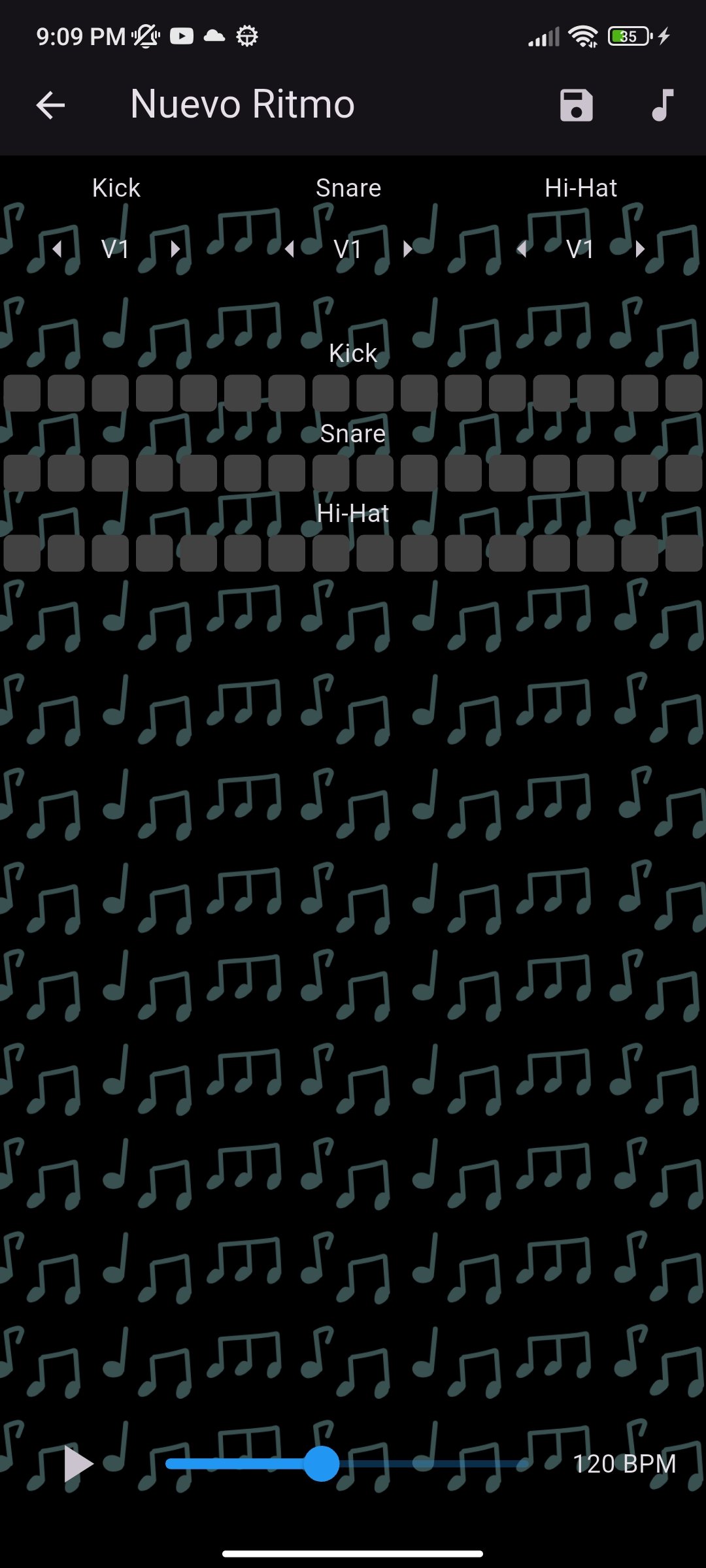This screenshot has height=1568, width=706.
Task: Open the music note icon in toolbar
Action: pyautogui.click(x=662, y=105)
